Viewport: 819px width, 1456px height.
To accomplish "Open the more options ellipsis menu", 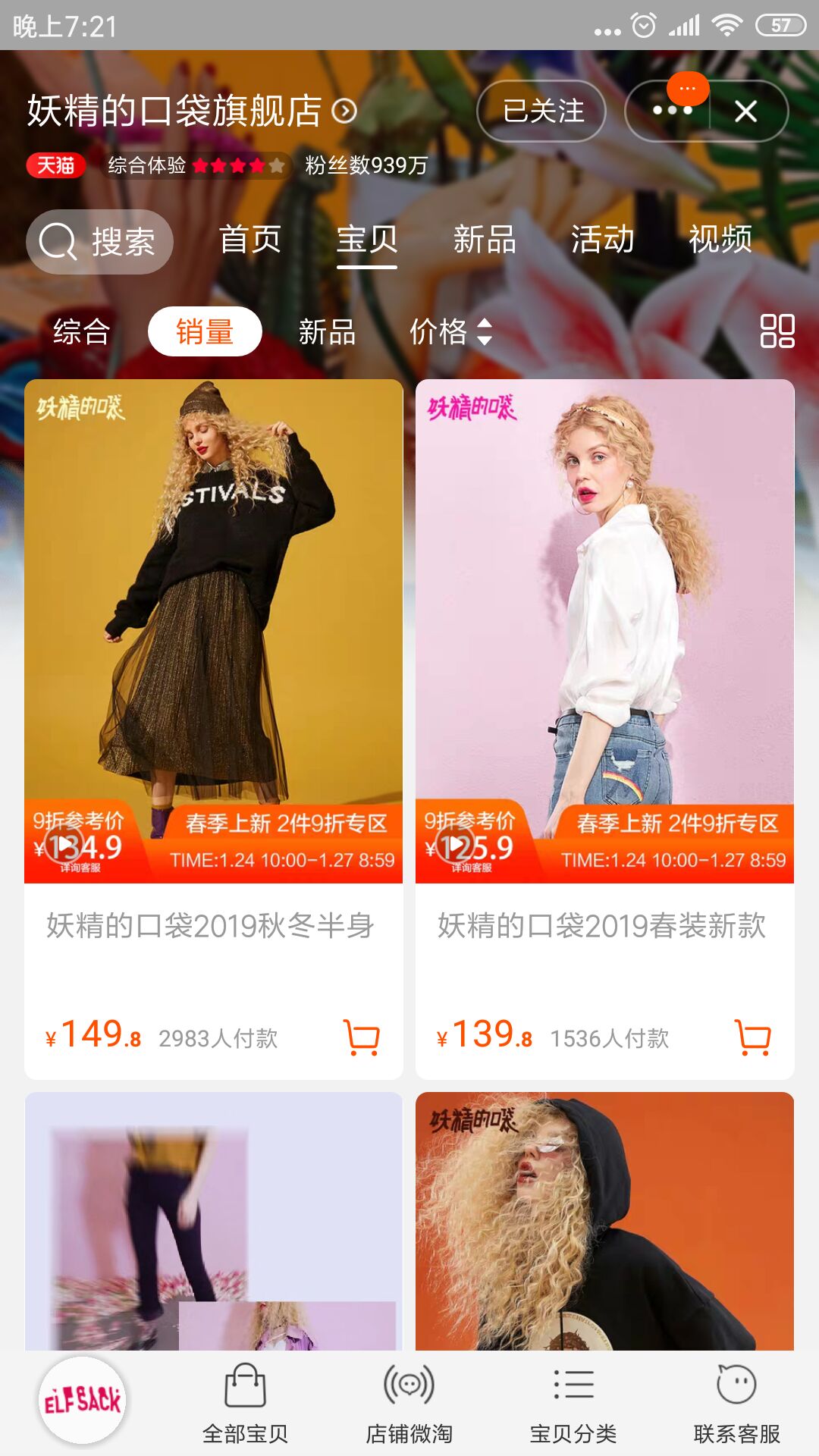I will pos(672,111).
